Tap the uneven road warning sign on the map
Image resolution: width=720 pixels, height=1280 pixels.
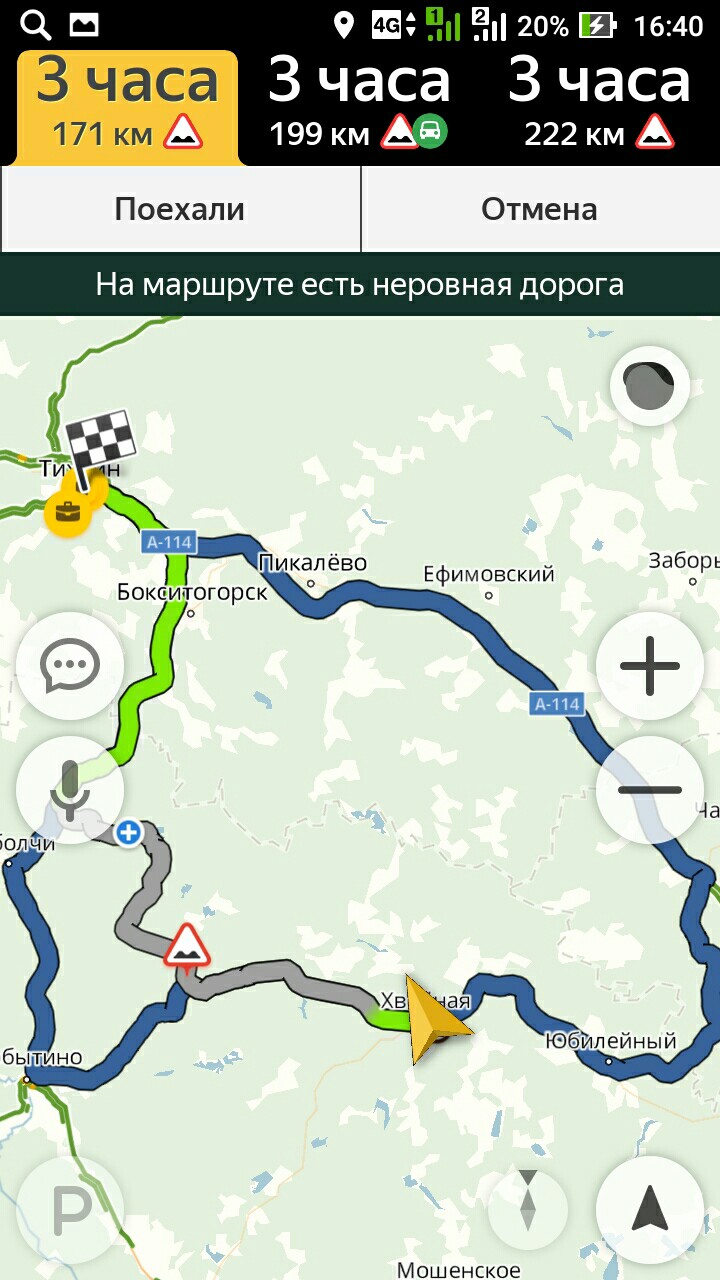coord(186,945)
